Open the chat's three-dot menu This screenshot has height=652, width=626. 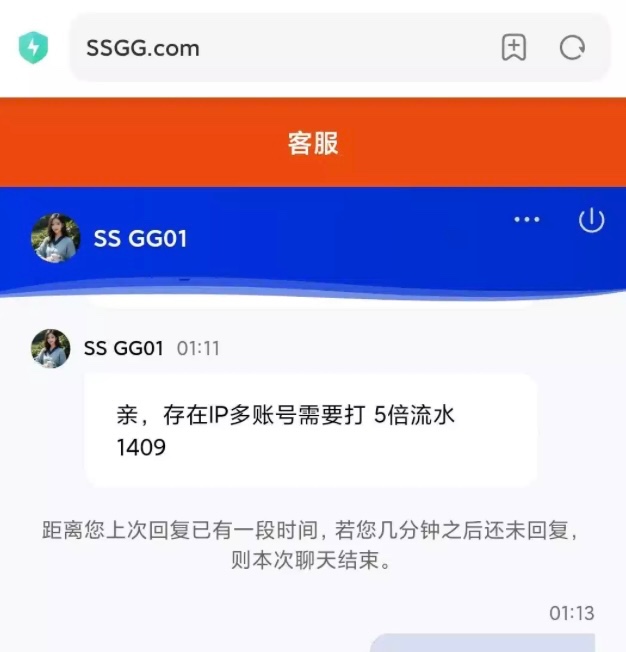[527, 220]
